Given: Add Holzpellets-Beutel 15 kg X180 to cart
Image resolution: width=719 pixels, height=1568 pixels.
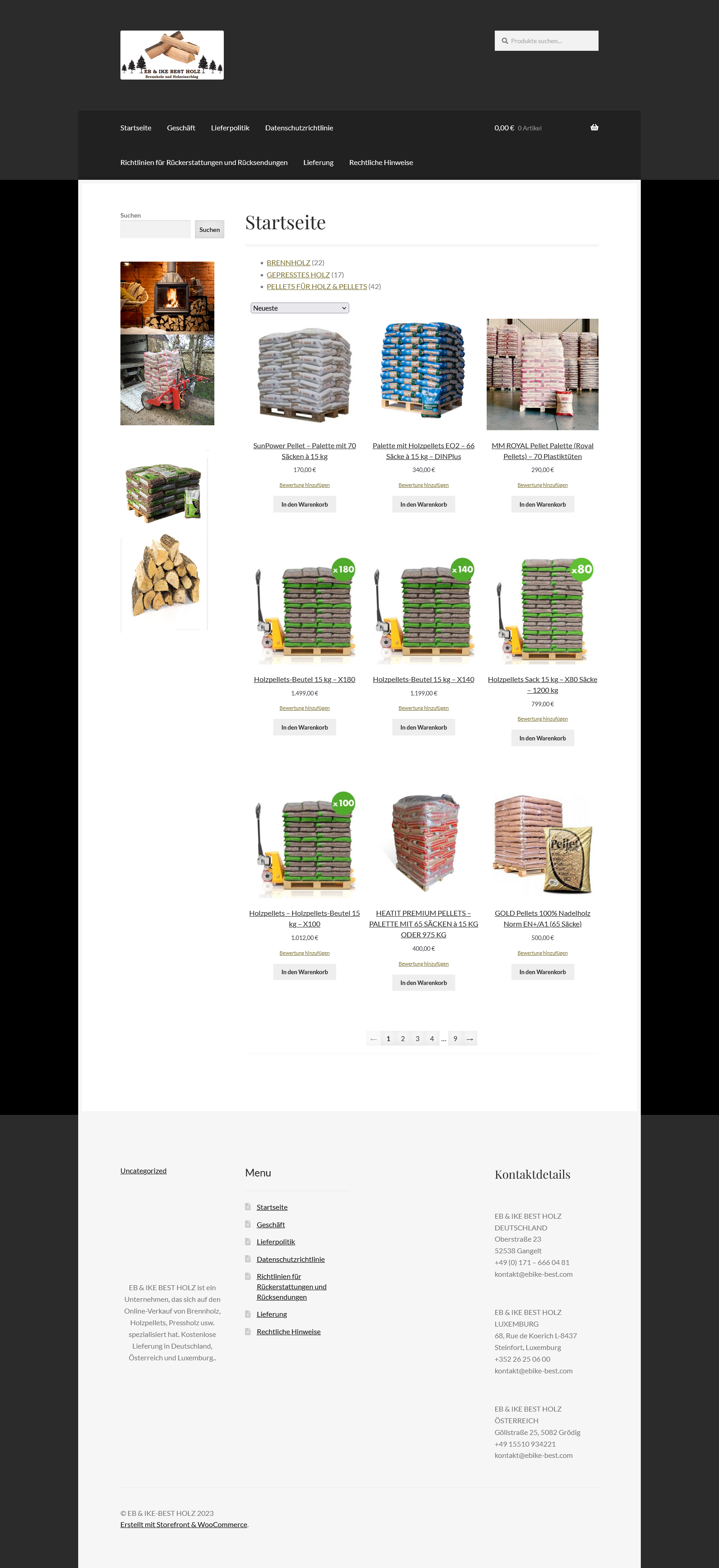Looking at the screenshot, I should [x=304, y=727].
